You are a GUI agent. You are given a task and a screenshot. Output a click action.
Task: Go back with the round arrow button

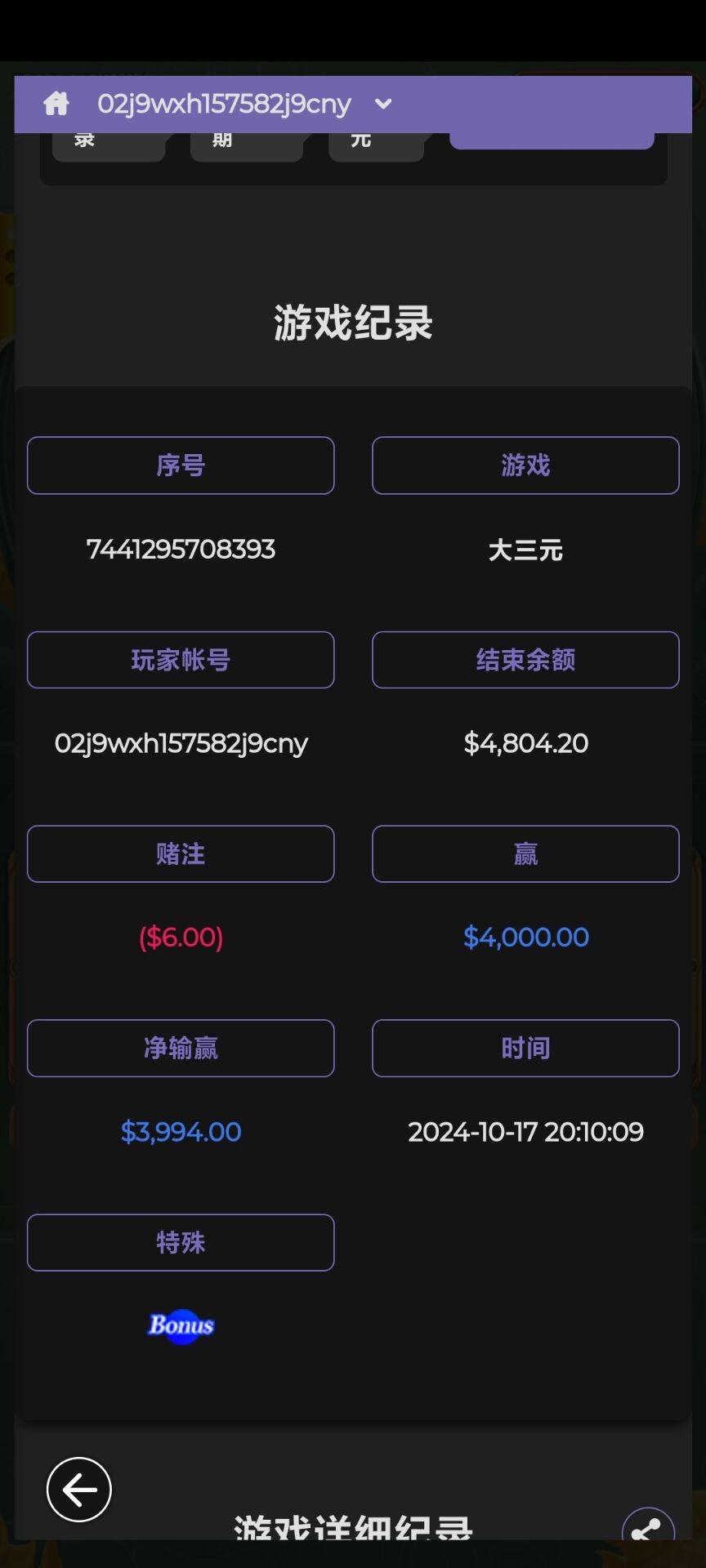[x=79, y=1490]
